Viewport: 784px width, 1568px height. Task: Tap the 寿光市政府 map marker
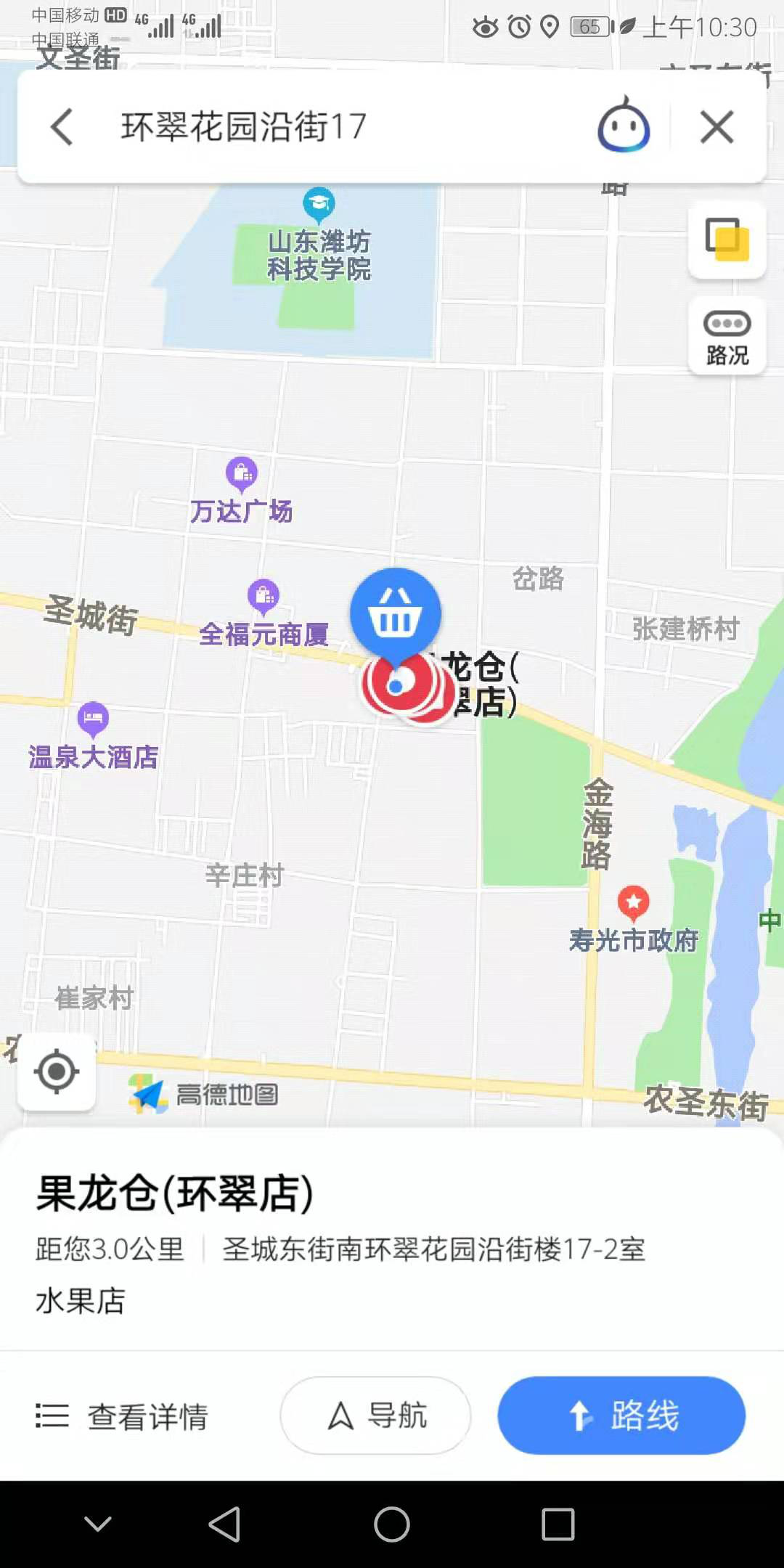[633, 902]
